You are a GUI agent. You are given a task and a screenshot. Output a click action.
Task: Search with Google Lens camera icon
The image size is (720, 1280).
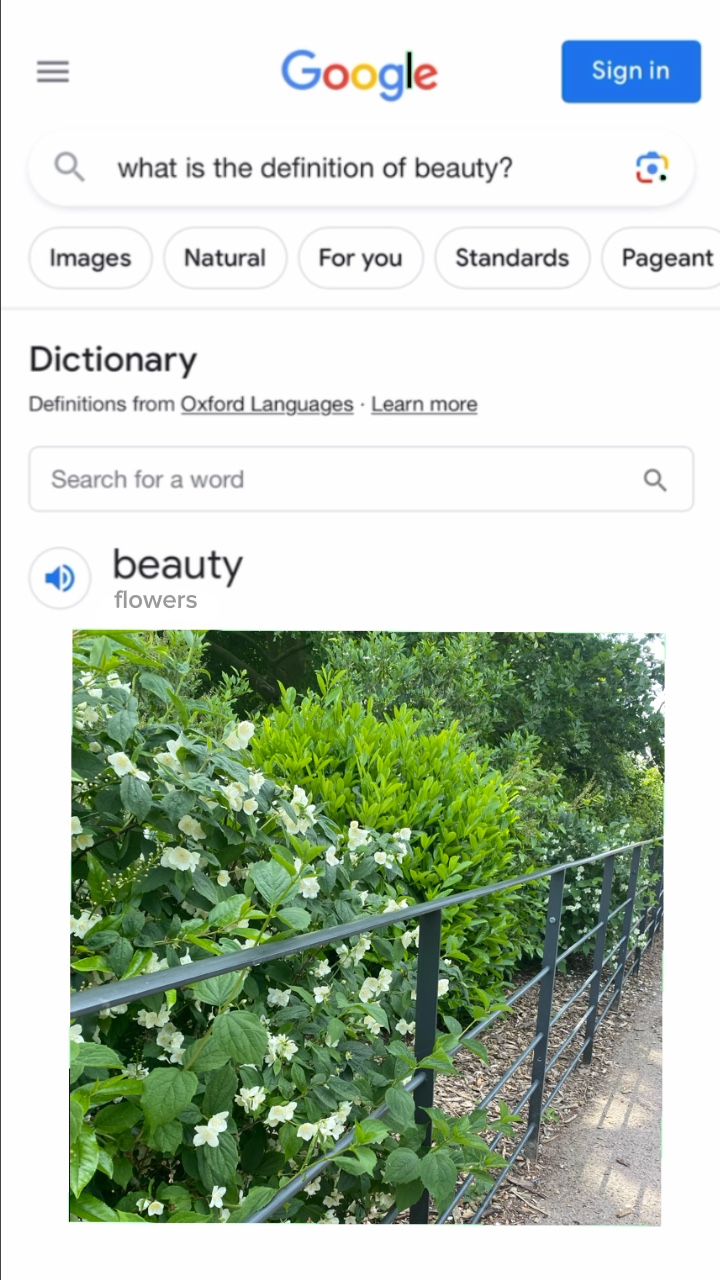tap(651, 168)
